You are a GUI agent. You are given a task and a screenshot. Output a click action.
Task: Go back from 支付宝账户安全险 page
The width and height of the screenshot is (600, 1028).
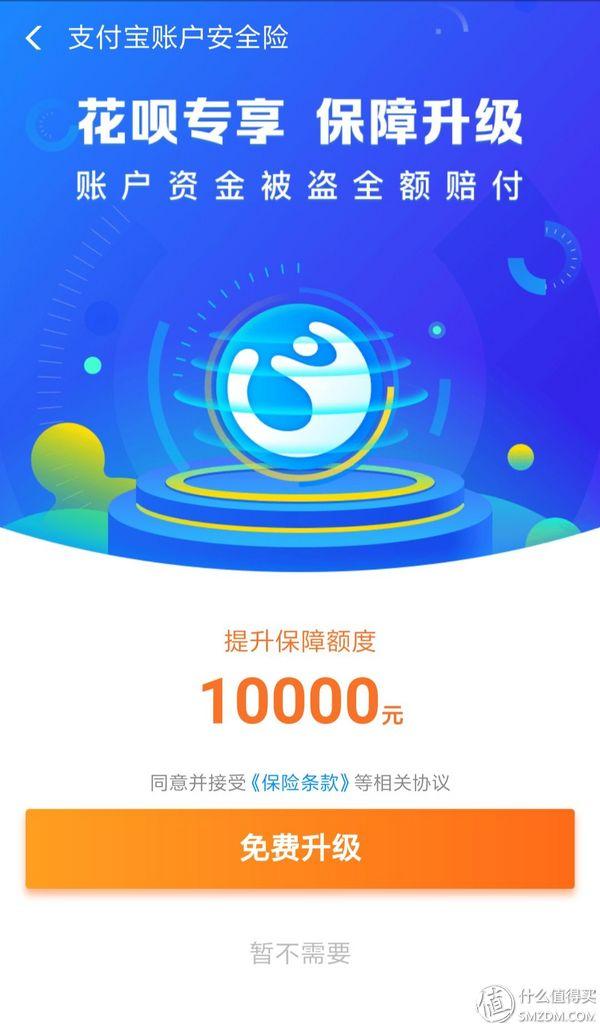pos(33,38)
